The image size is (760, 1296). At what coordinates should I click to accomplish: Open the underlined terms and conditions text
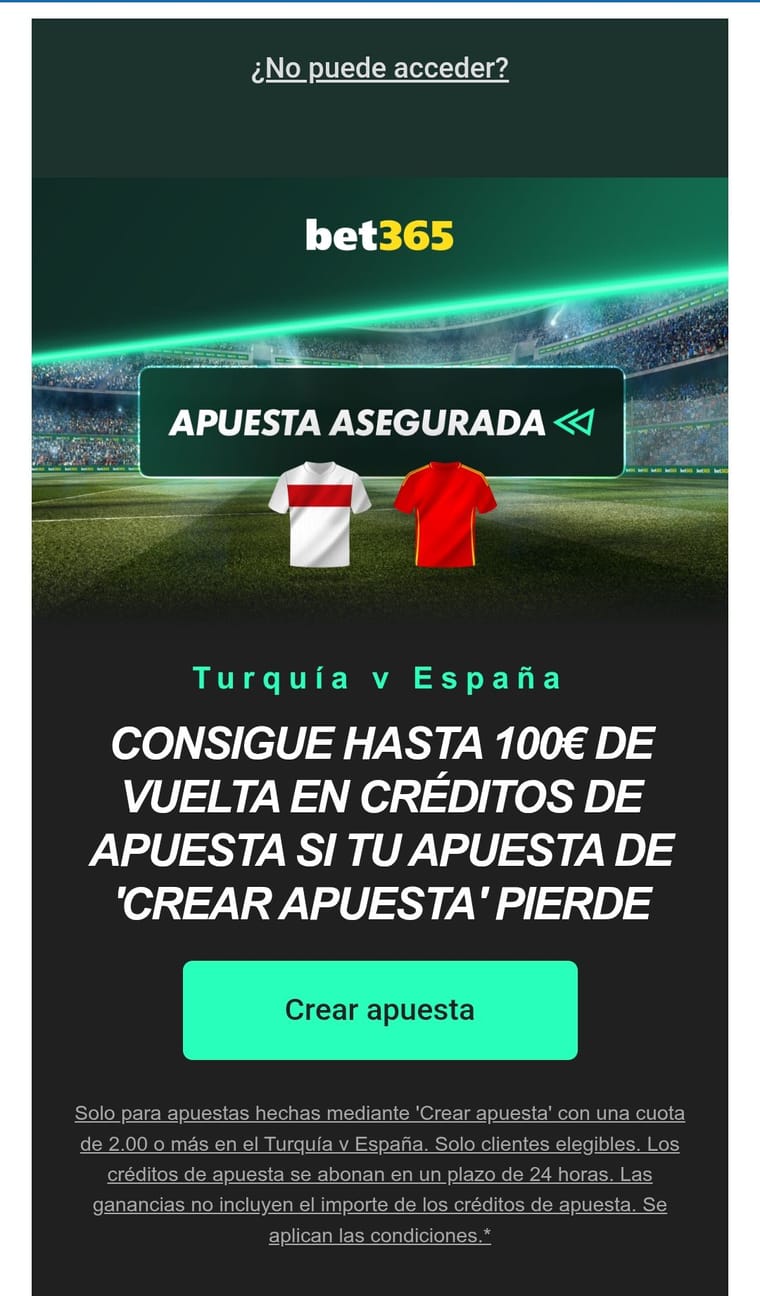click(380, 1175)
